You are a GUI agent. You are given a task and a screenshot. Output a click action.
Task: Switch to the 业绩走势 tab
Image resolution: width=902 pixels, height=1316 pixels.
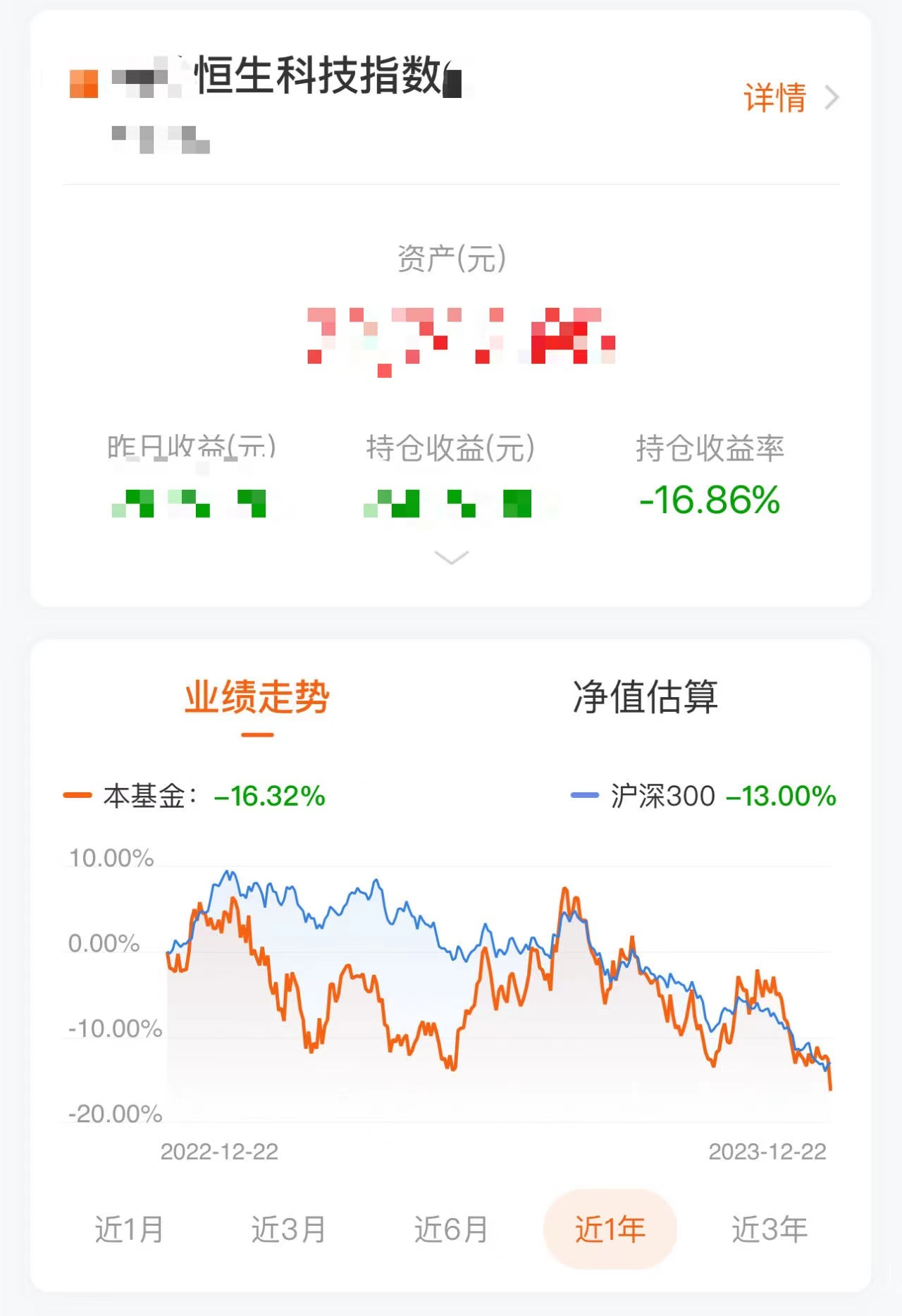(x=257, y=698)
